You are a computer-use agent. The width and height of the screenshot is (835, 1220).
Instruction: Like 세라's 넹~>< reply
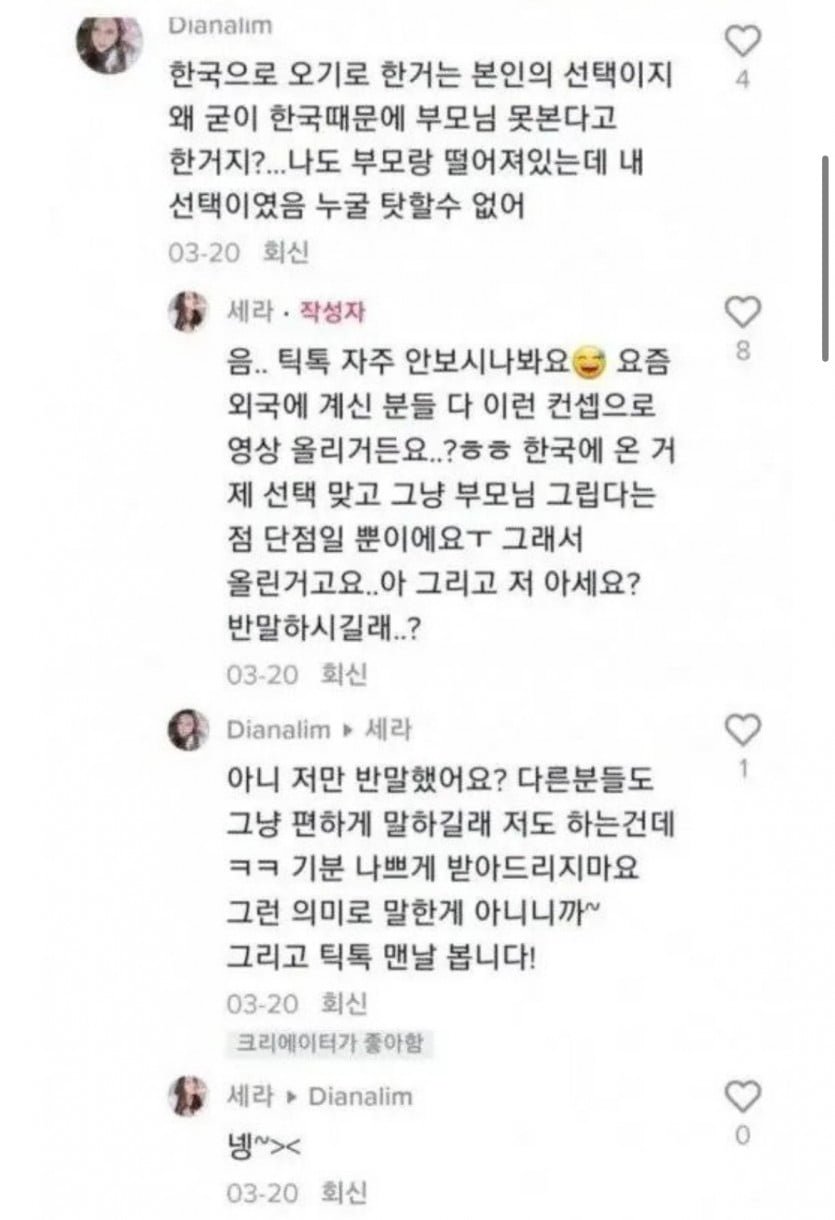[x=741, y=1094]
